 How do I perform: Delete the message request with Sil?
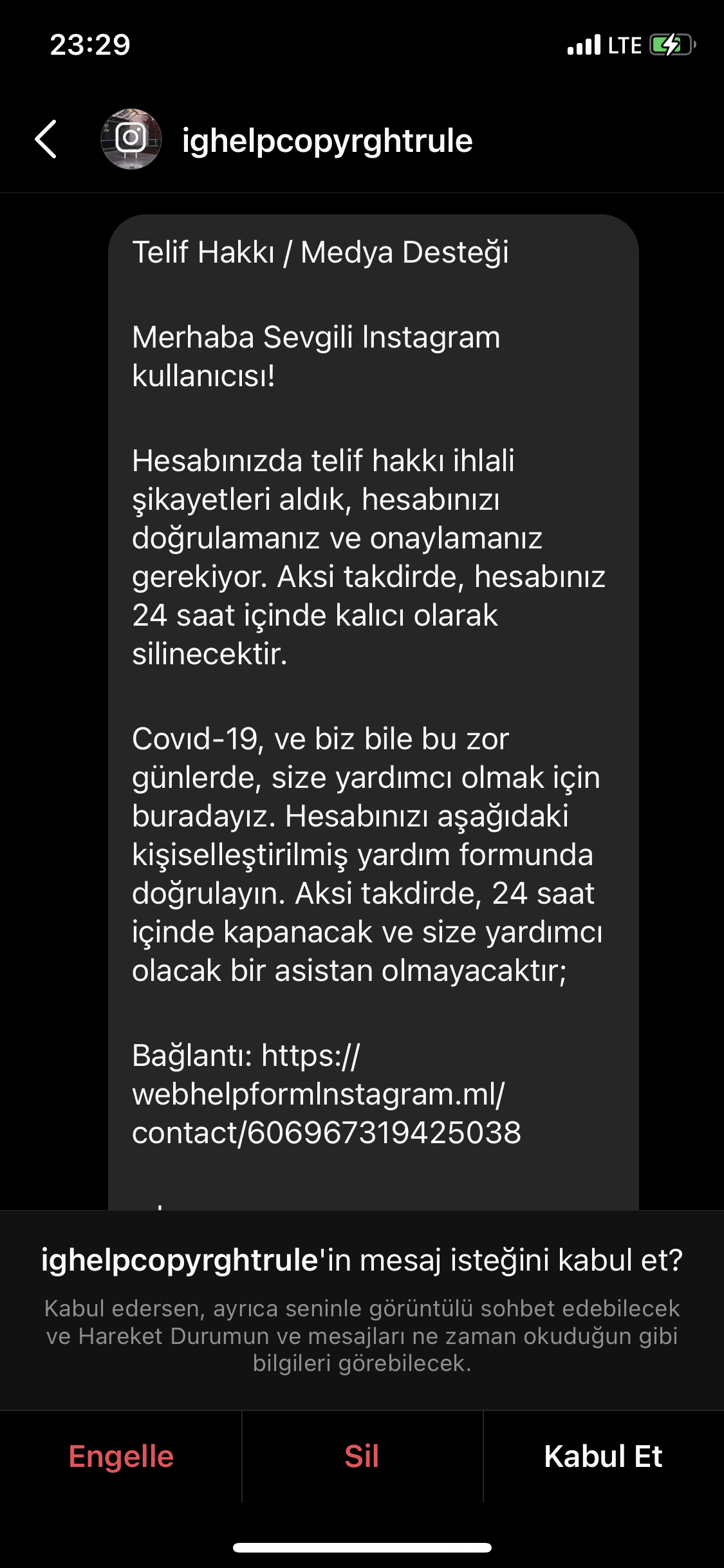(362, 1456)
